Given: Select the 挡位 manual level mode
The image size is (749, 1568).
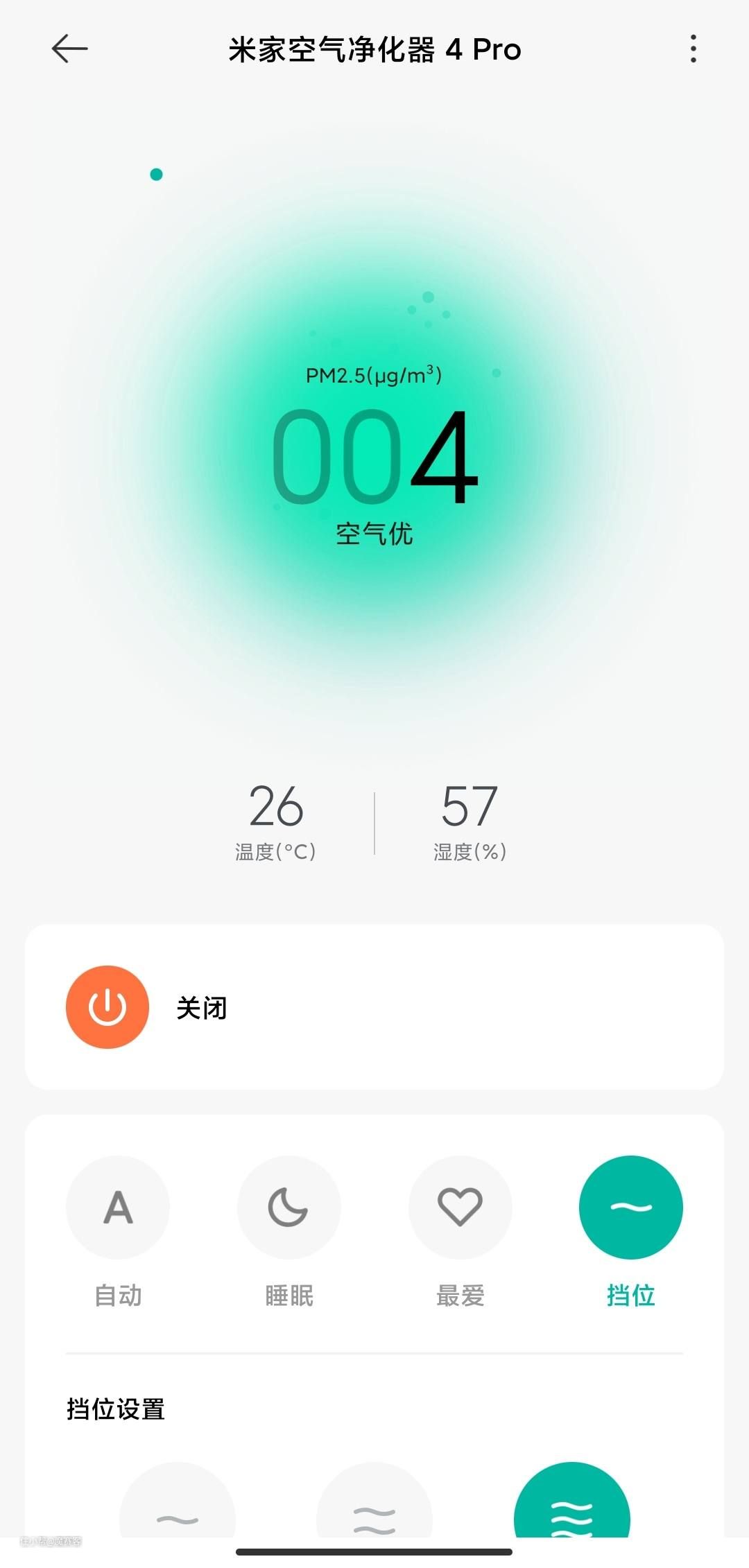Looking at the screenshot, I should click(631, 1208).
